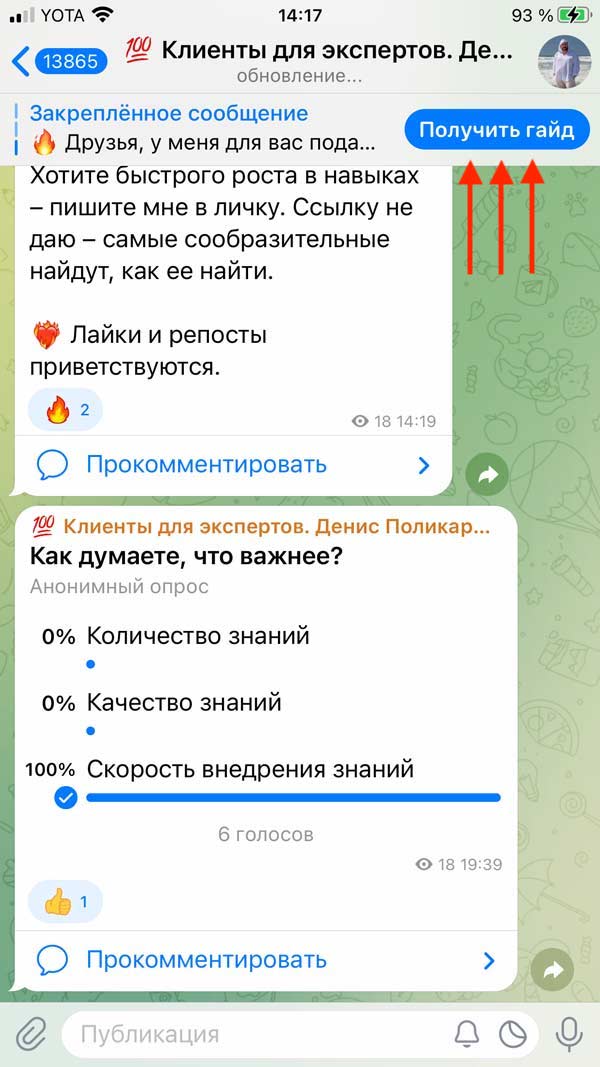Add fire reaction on the first post
Screen dimensions: 600x1067
pos(65,409)
